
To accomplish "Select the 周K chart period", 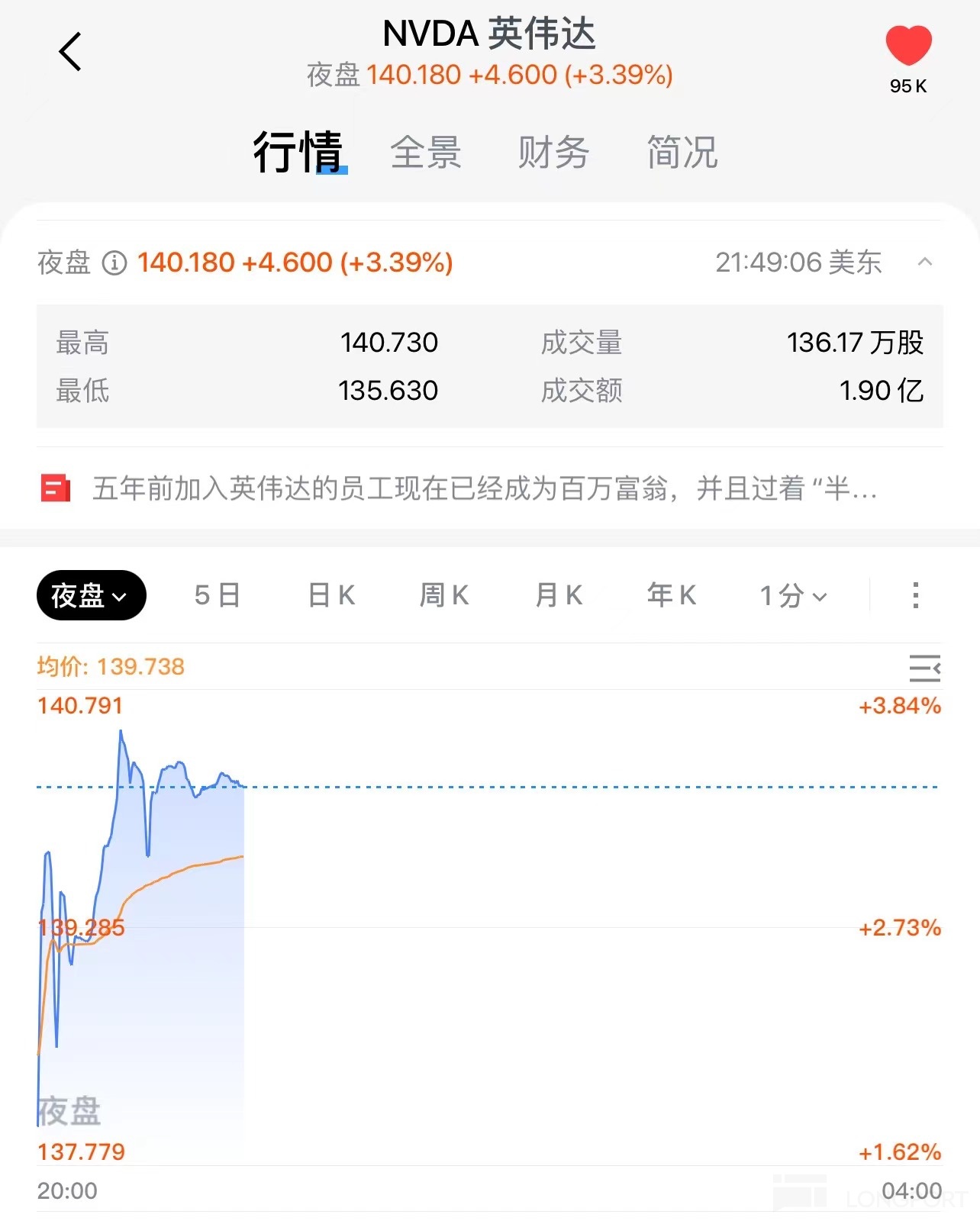I will [x=444, y=595].
